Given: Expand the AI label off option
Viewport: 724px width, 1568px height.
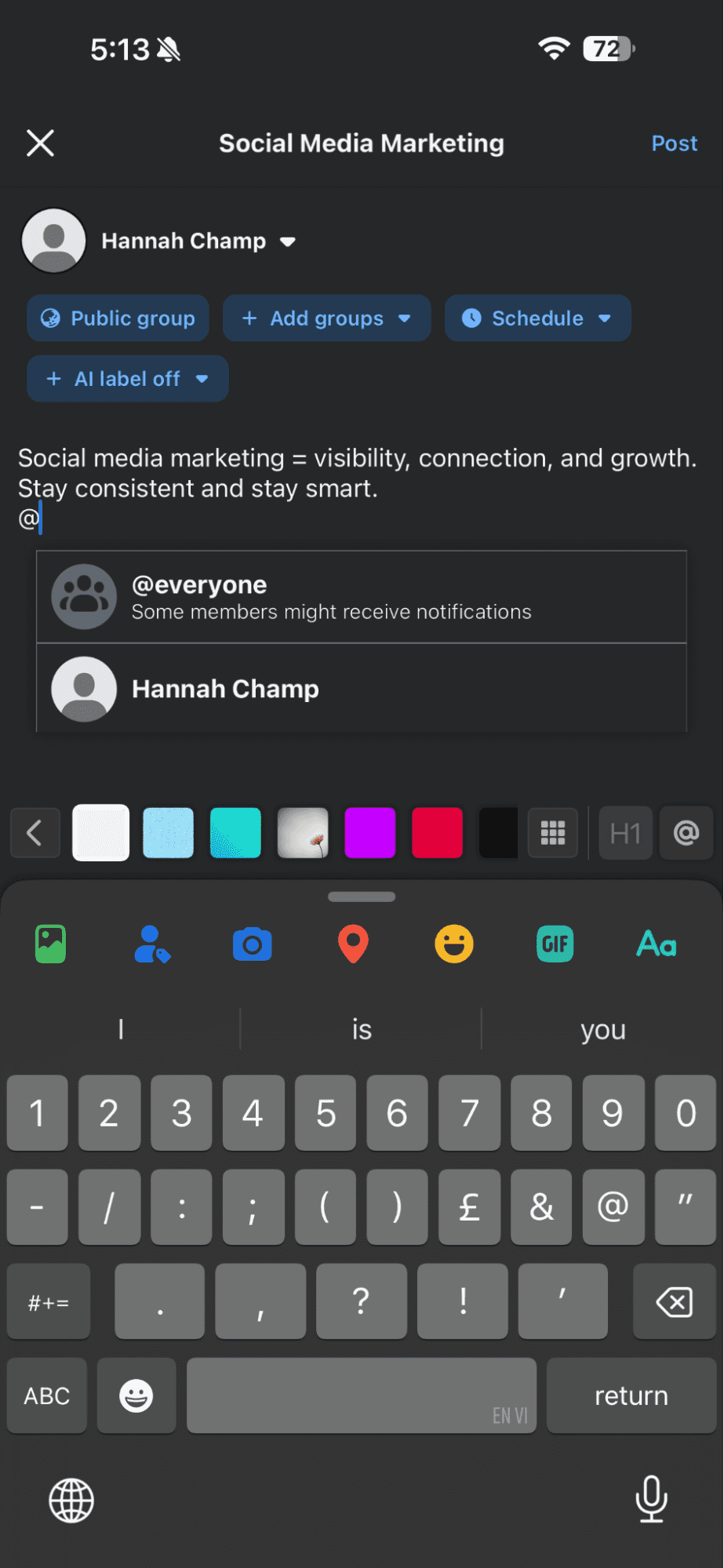Looking at the screenshot, I should point(127,379).
